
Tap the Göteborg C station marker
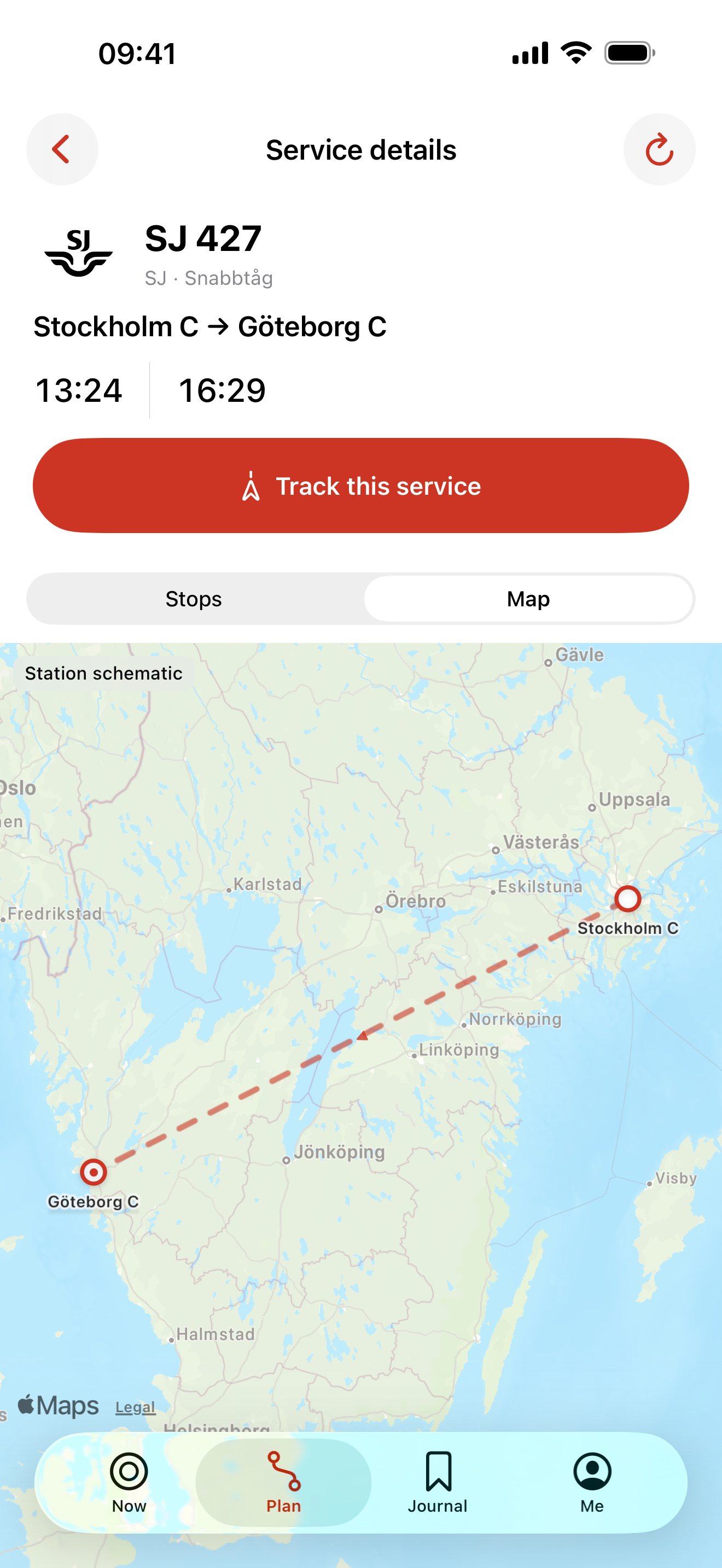tap(93, 1172)
